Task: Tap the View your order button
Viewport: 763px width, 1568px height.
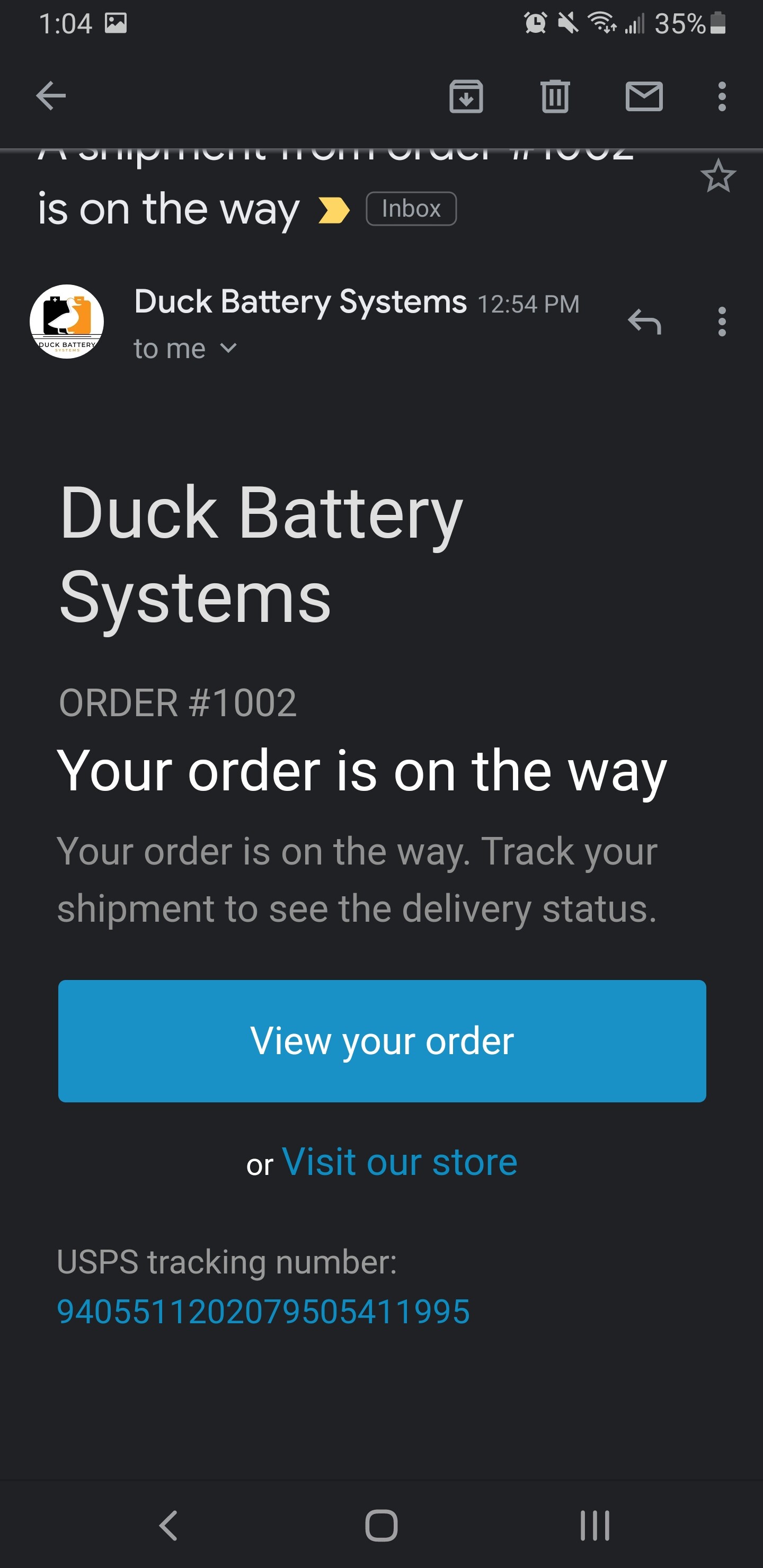Action: pos(382,1041)
